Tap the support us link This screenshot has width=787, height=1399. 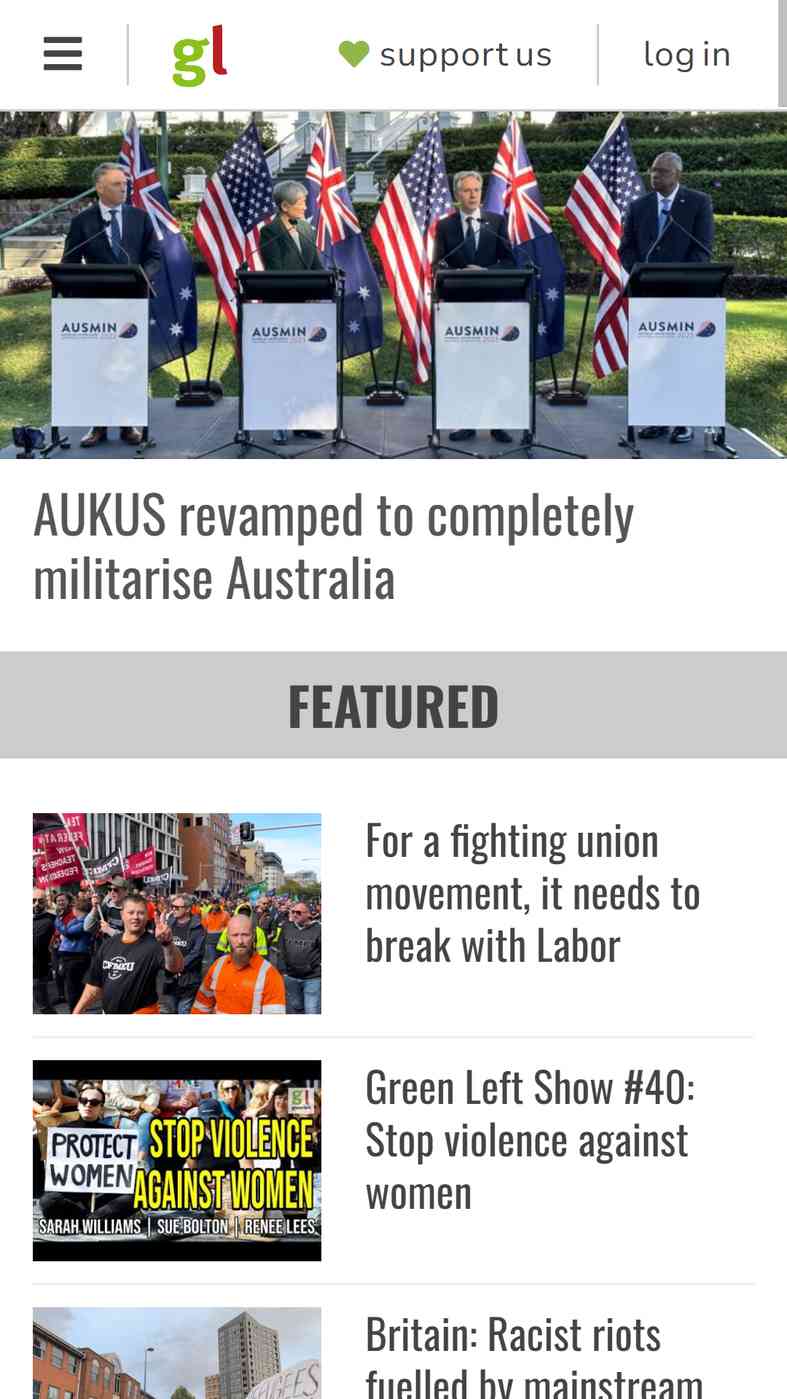point(445,54)
